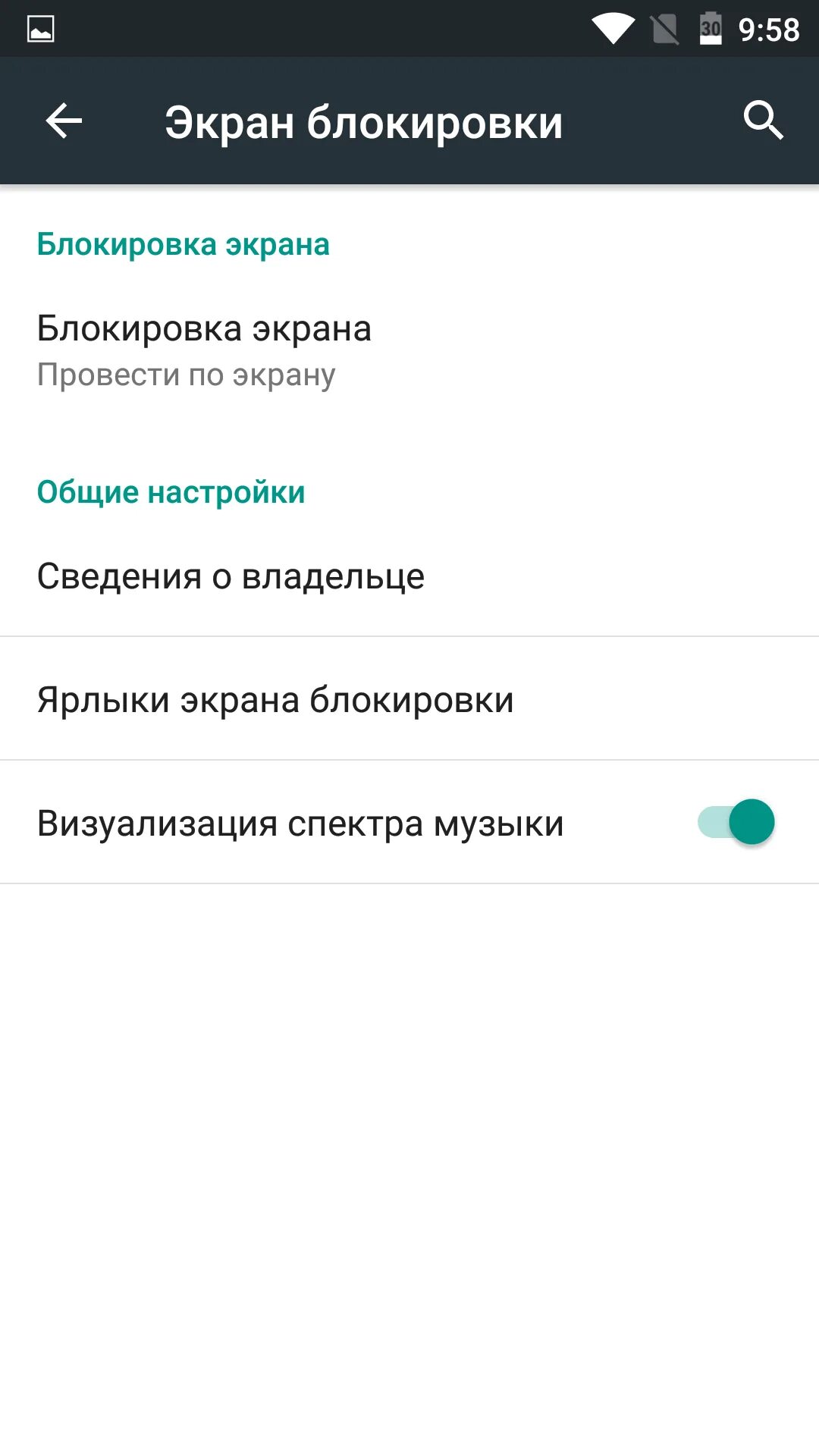Open the settings search icon
The image size is (819, 1456).
click(762, 121)
